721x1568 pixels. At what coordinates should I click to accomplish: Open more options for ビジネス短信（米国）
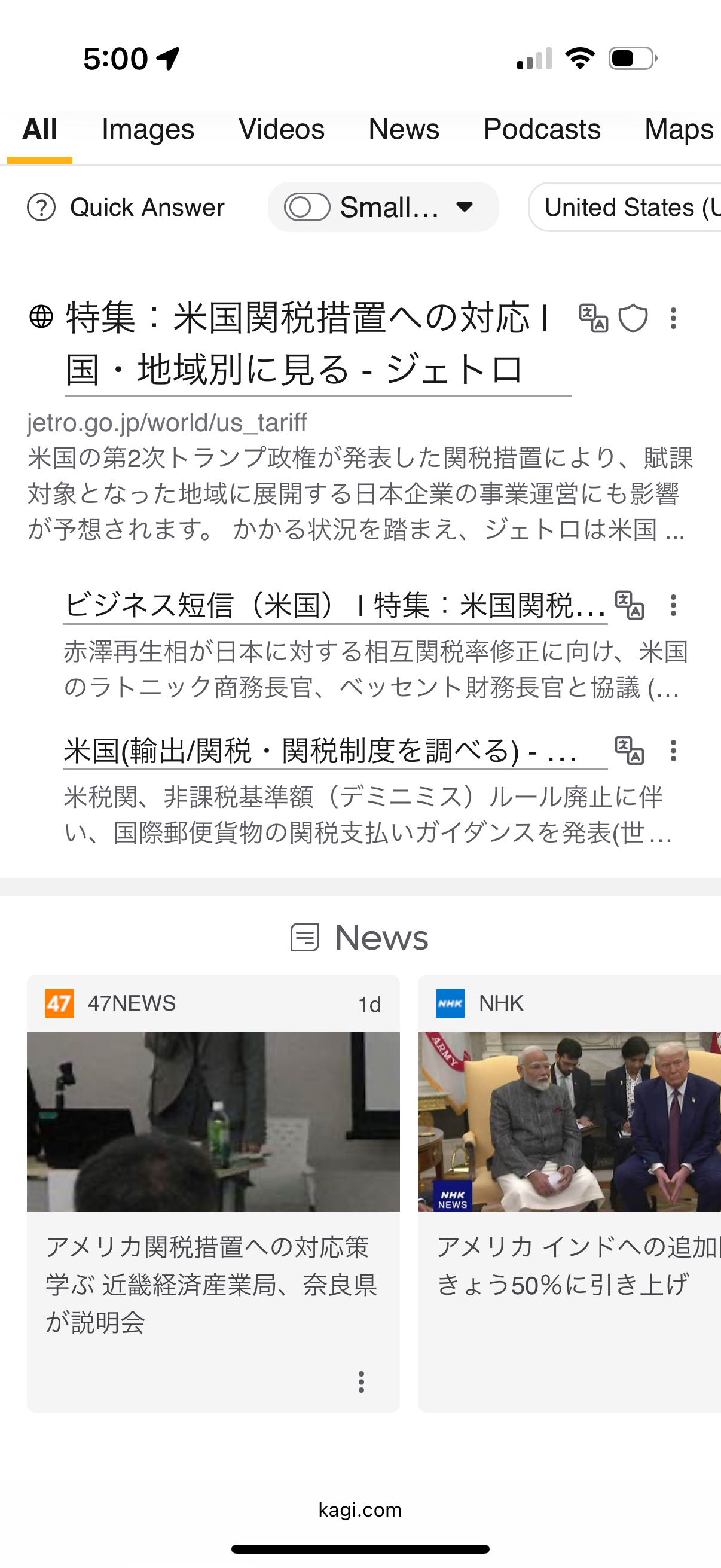(x=673, y=606)
